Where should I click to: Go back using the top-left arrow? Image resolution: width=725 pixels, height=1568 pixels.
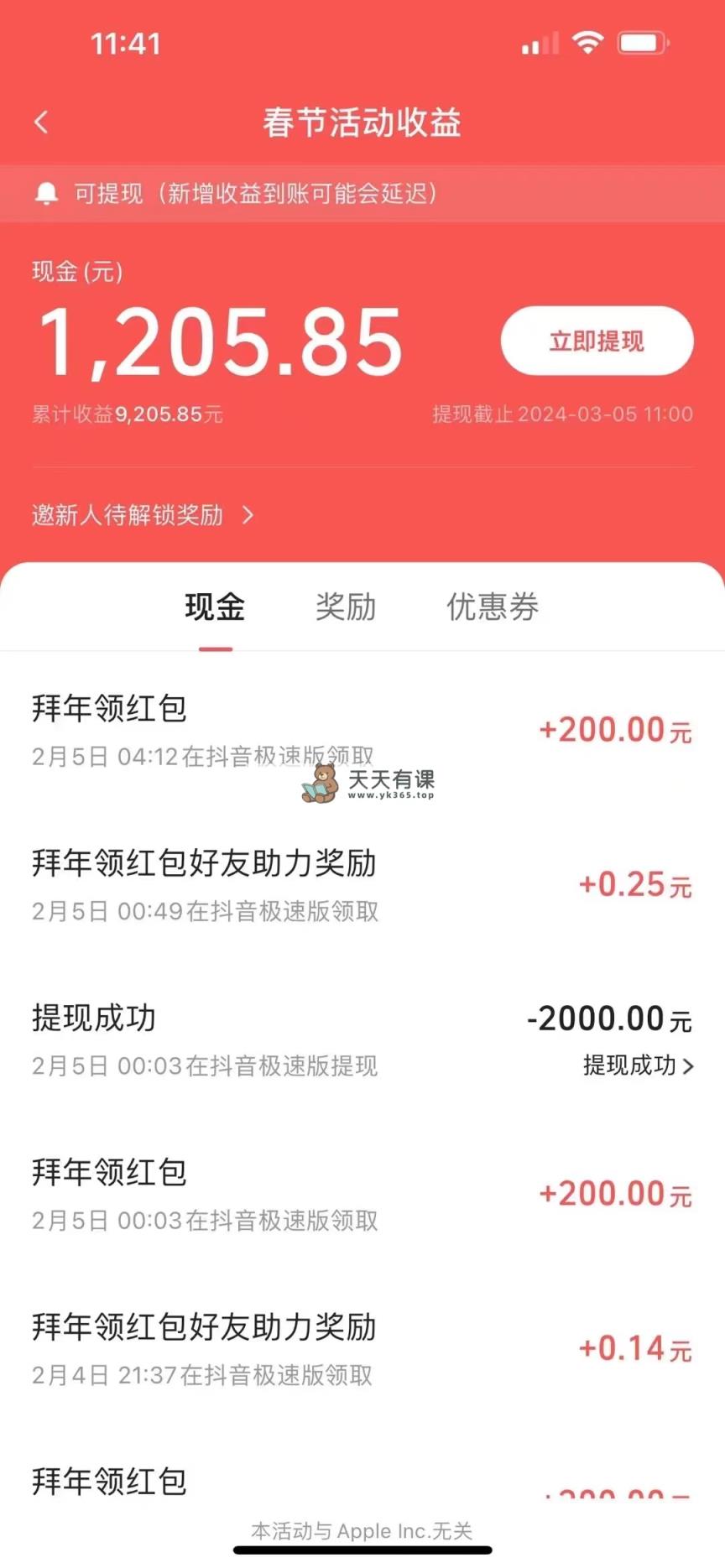click(41, 122)
